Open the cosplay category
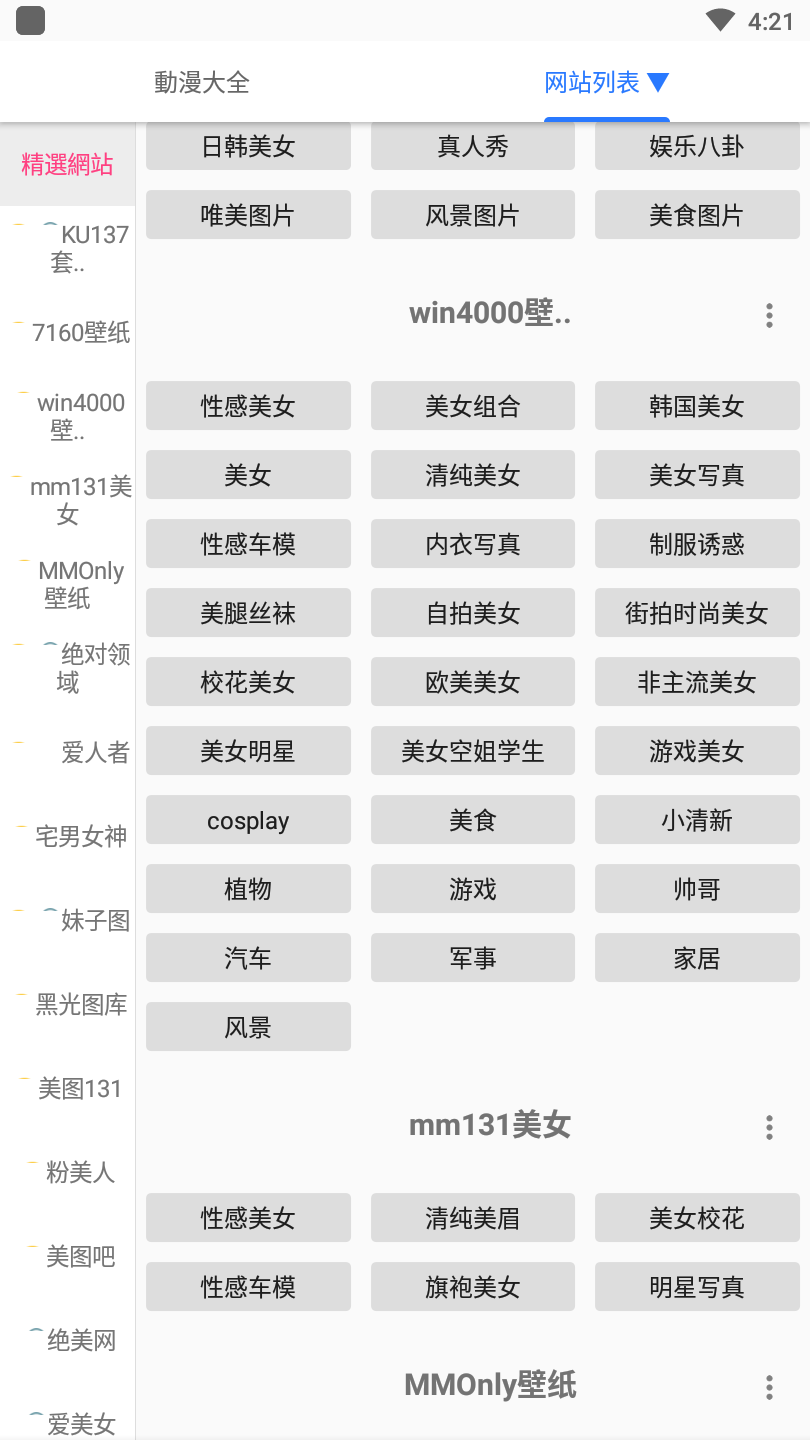810x1440 pixels. click(x=248, y=821)
